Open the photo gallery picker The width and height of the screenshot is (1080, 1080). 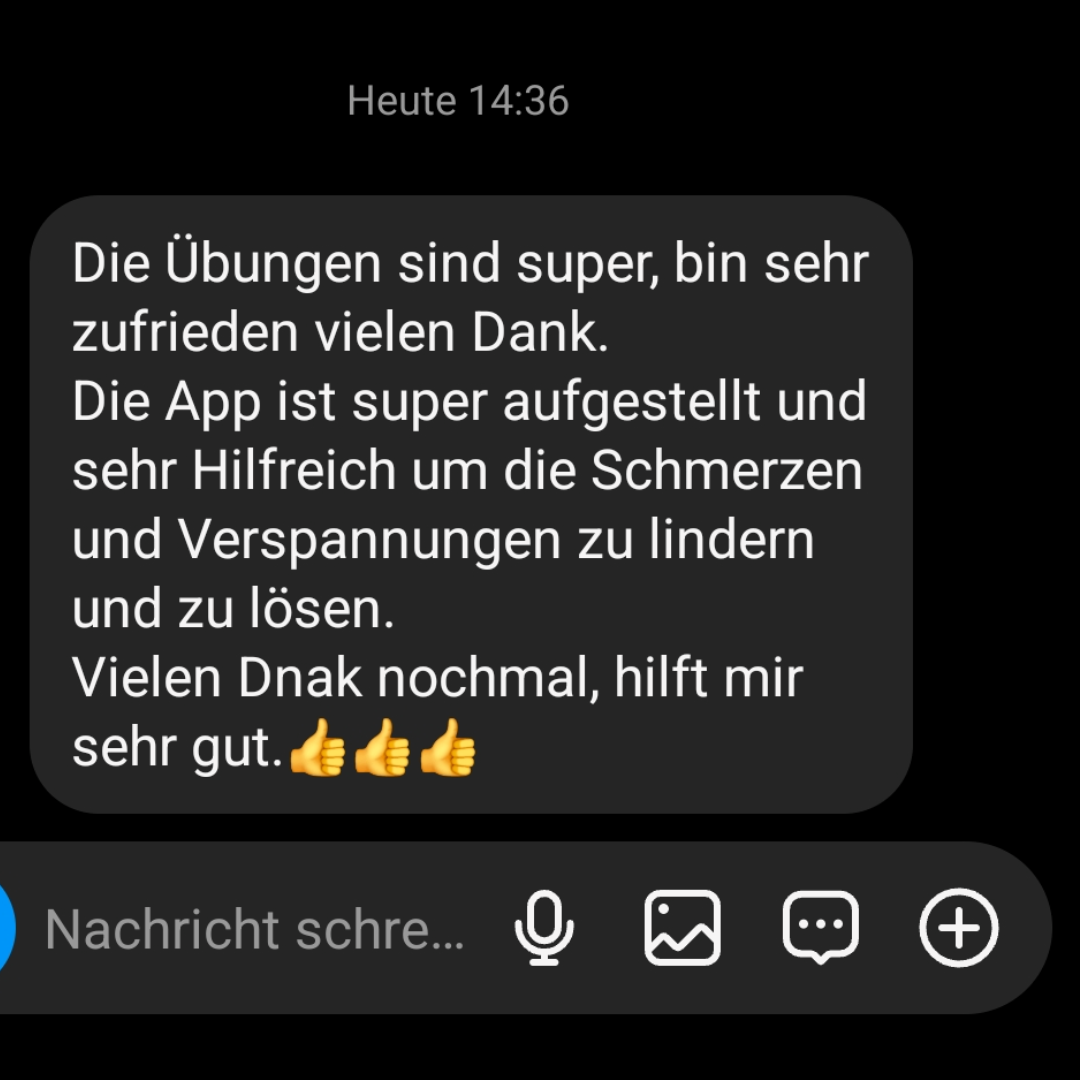tap(682, 928)
